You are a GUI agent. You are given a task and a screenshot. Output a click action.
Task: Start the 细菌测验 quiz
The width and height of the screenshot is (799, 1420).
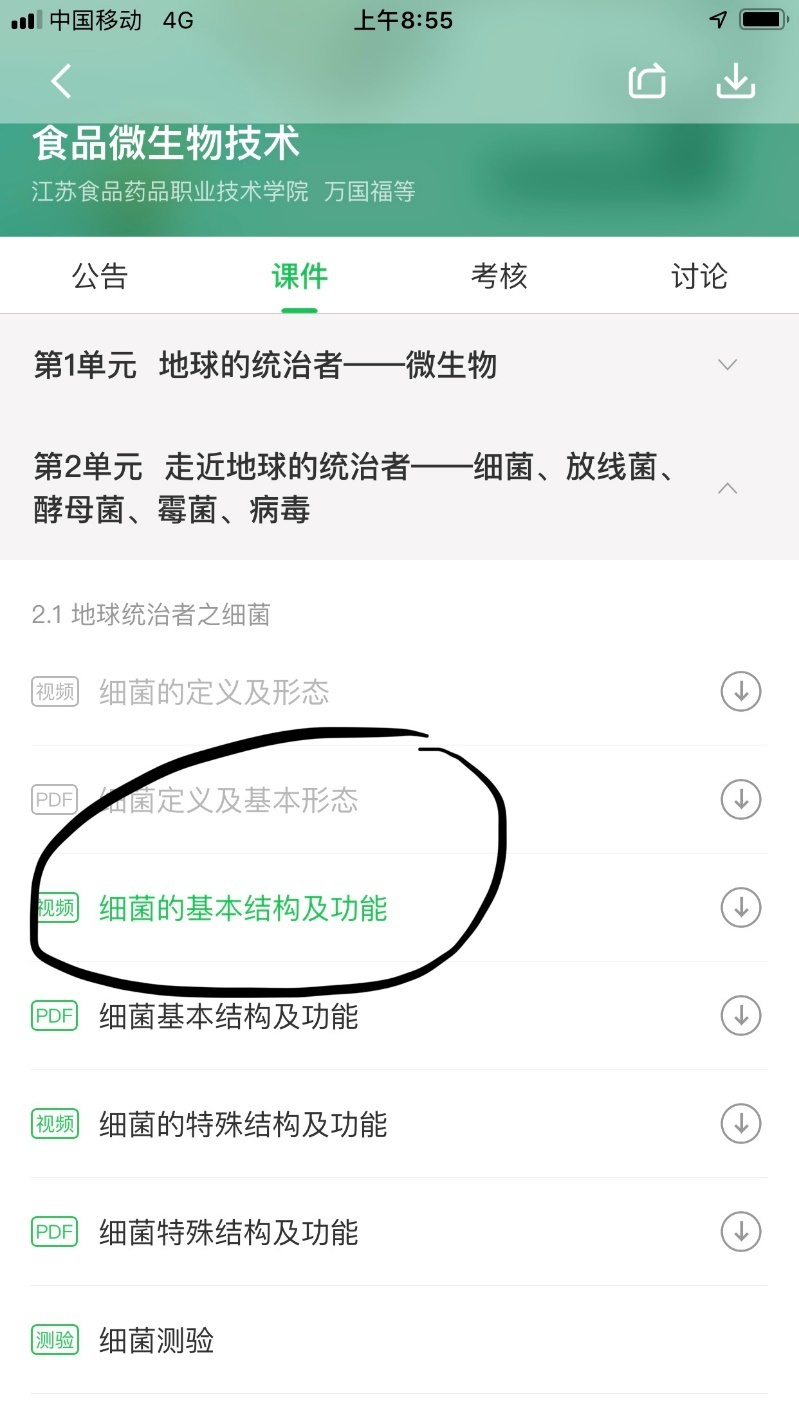(x=157, y=1340)
